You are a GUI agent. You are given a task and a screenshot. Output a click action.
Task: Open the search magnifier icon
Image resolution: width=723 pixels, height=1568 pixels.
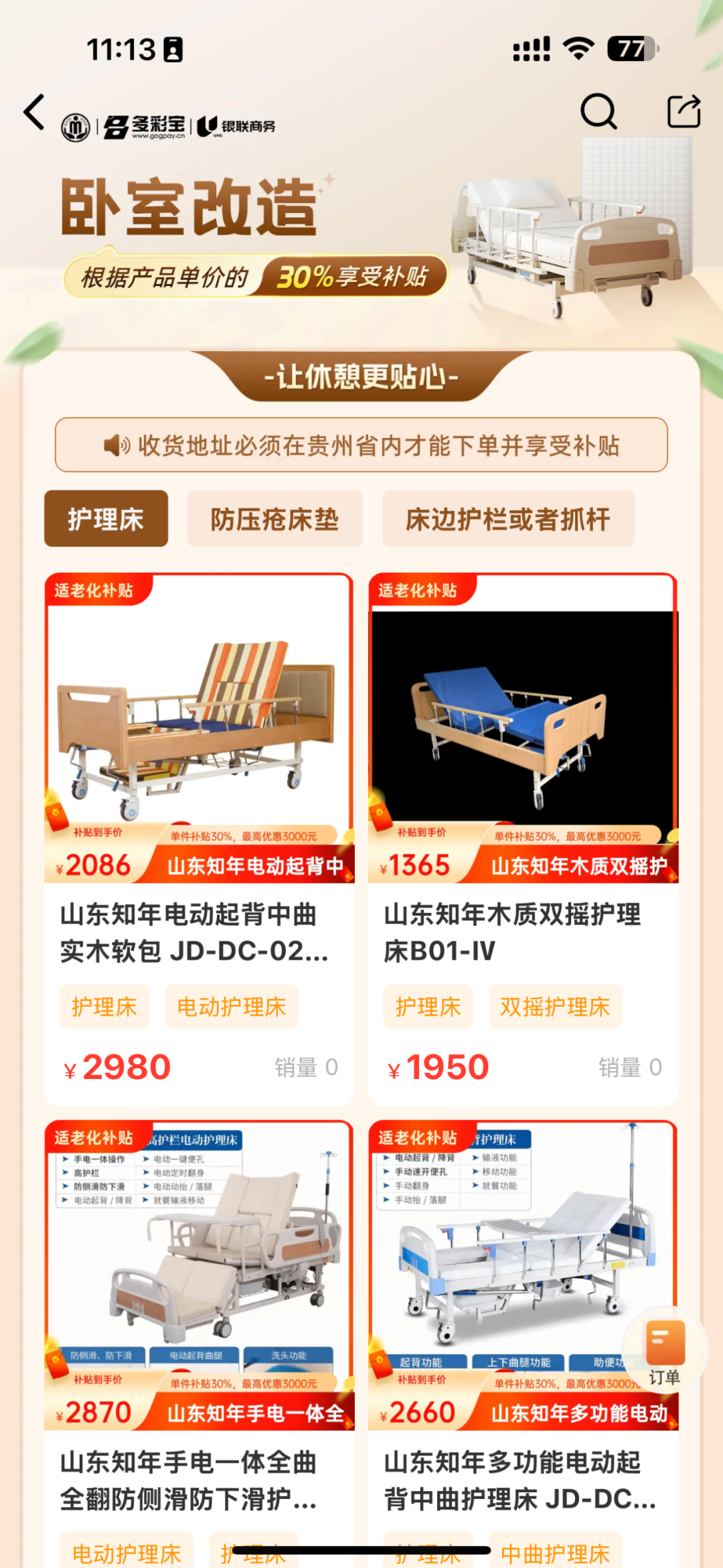coord(598,111)
